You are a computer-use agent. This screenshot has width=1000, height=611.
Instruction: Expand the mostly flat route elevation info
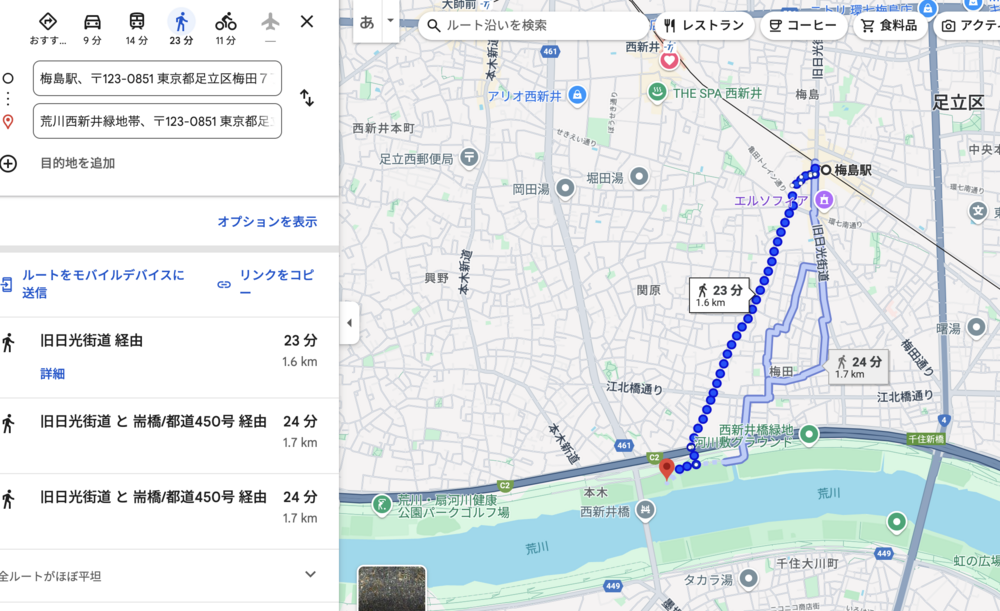[x=310, y=575]
